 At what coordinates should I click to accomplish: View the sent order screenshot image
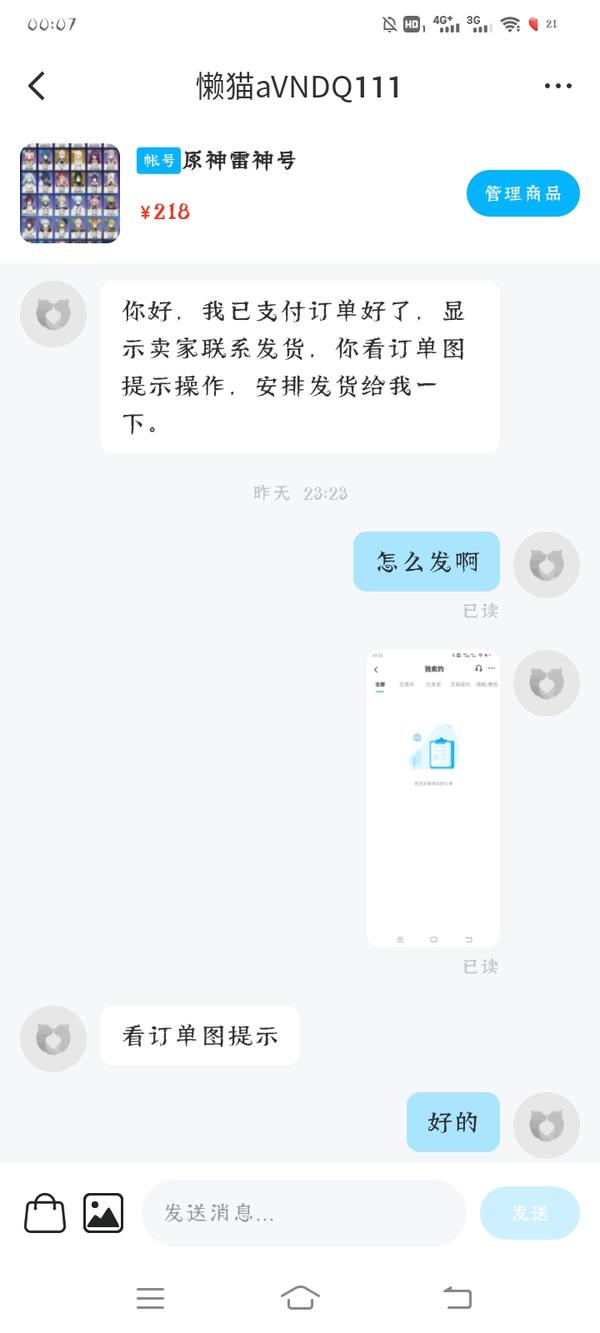tap(433, 798)
